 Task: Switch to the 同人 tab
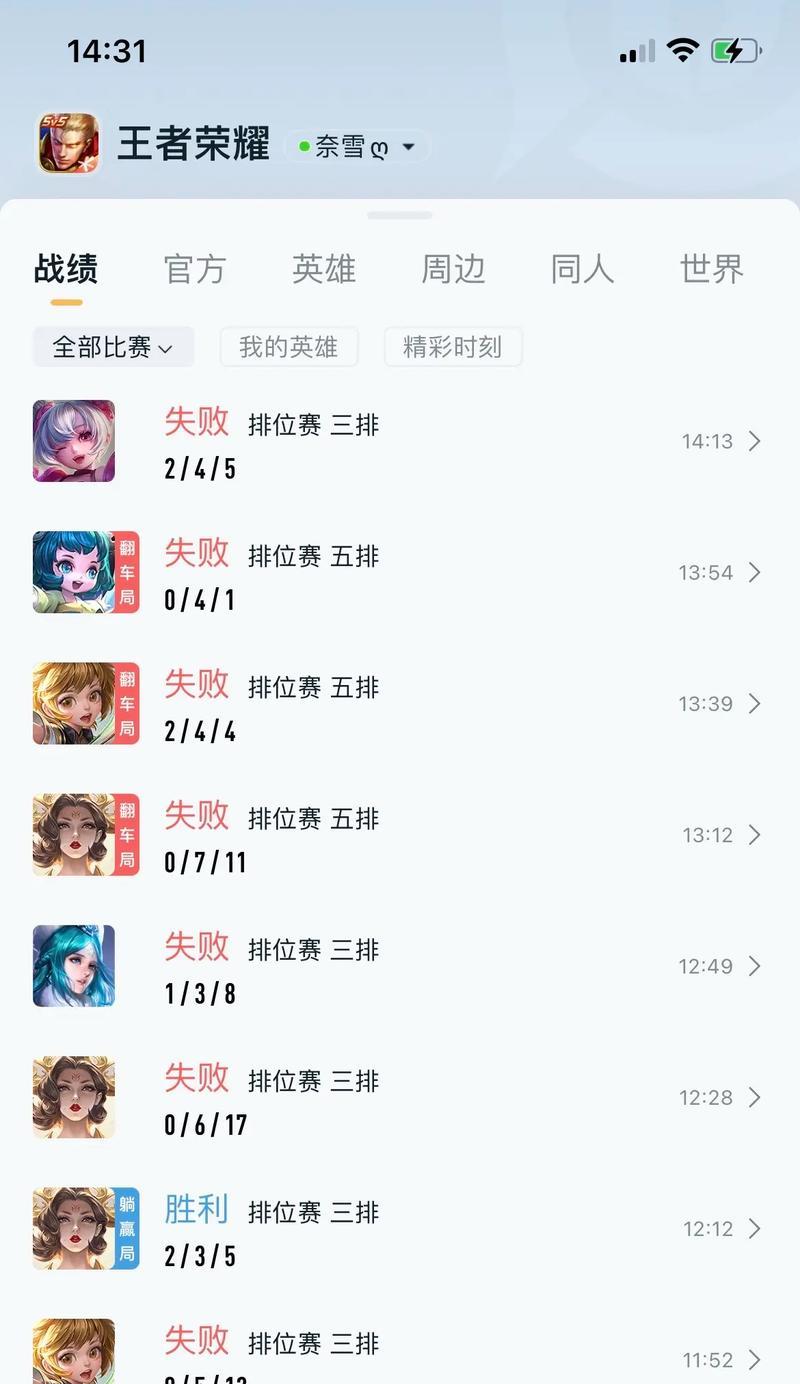[x=582, y=269]
